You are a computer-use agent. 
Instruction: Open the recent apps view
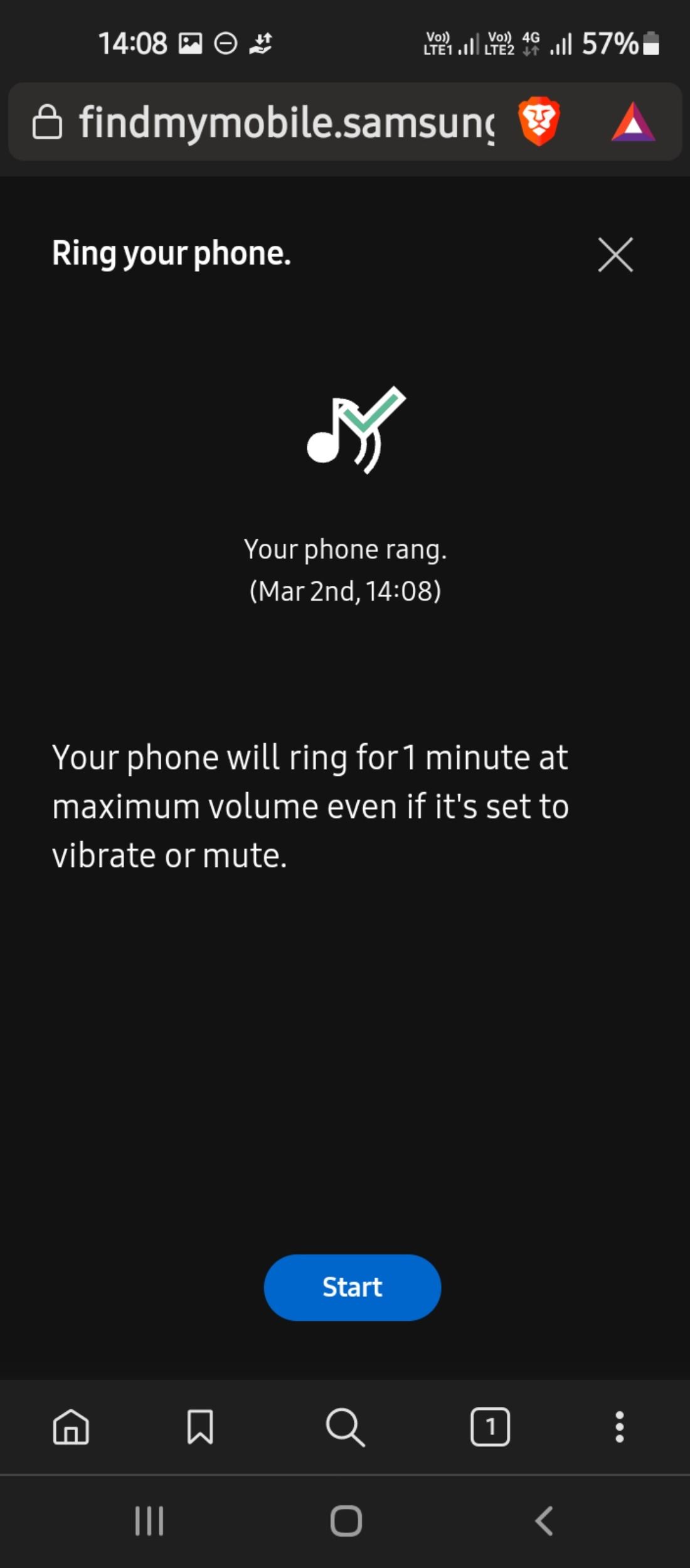tap(149, 1521)
